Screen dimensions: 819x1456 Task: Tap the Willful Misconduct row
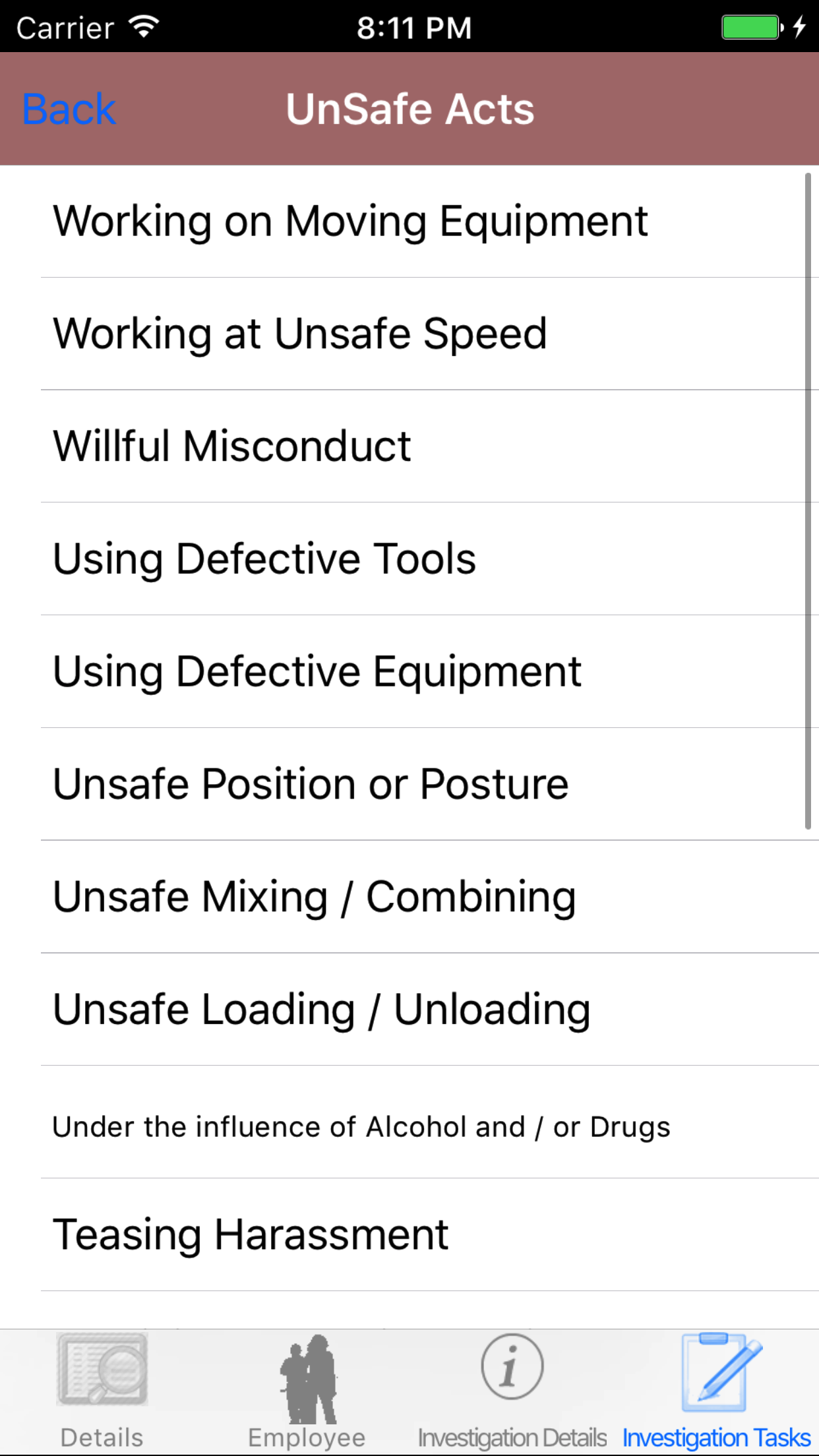coord(232,446)
